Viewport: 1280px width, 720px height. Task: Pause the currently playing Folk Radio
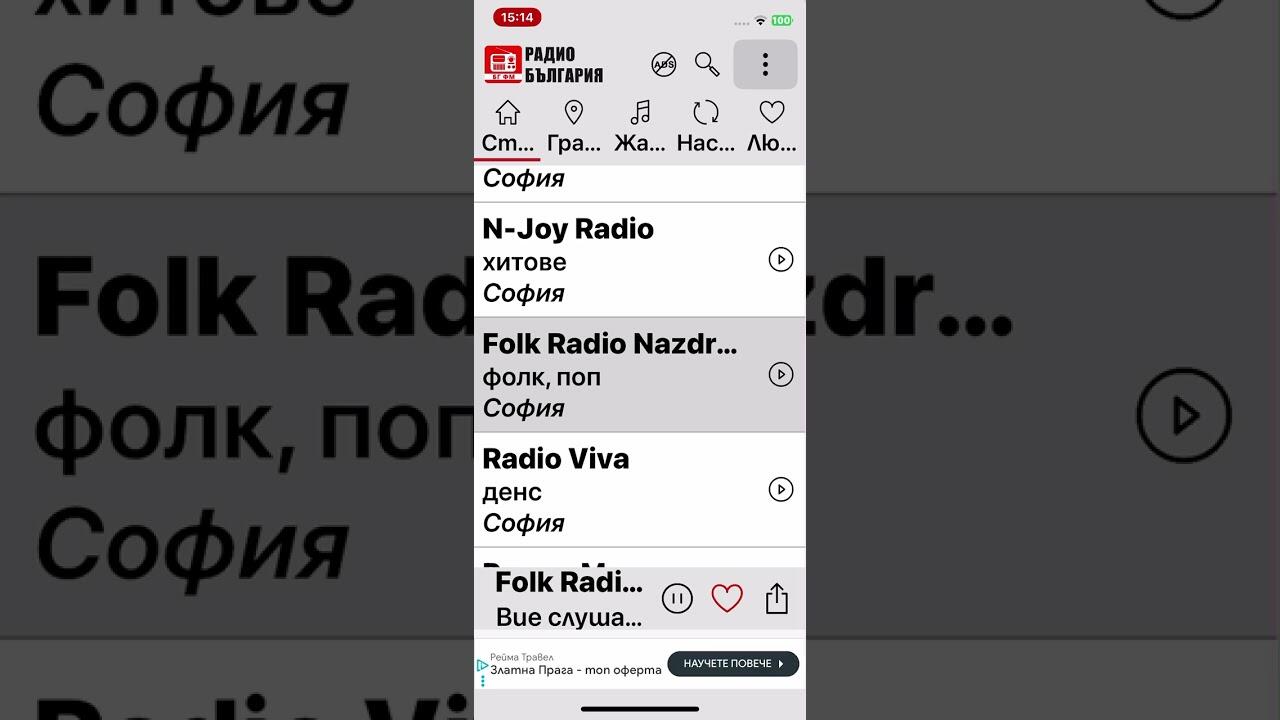click(677, 599)
